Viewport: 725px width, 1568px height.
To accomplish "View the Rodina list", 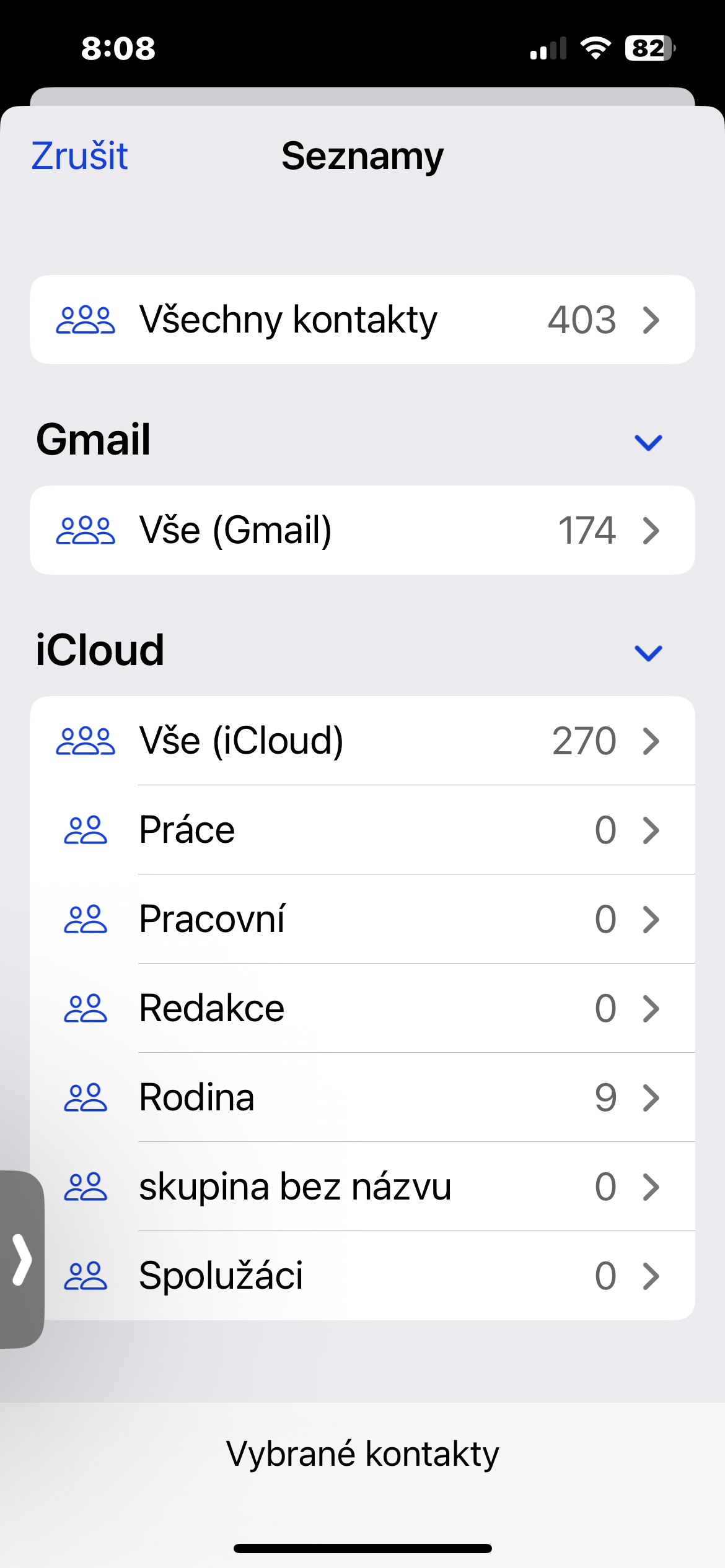I will 362,1097.
